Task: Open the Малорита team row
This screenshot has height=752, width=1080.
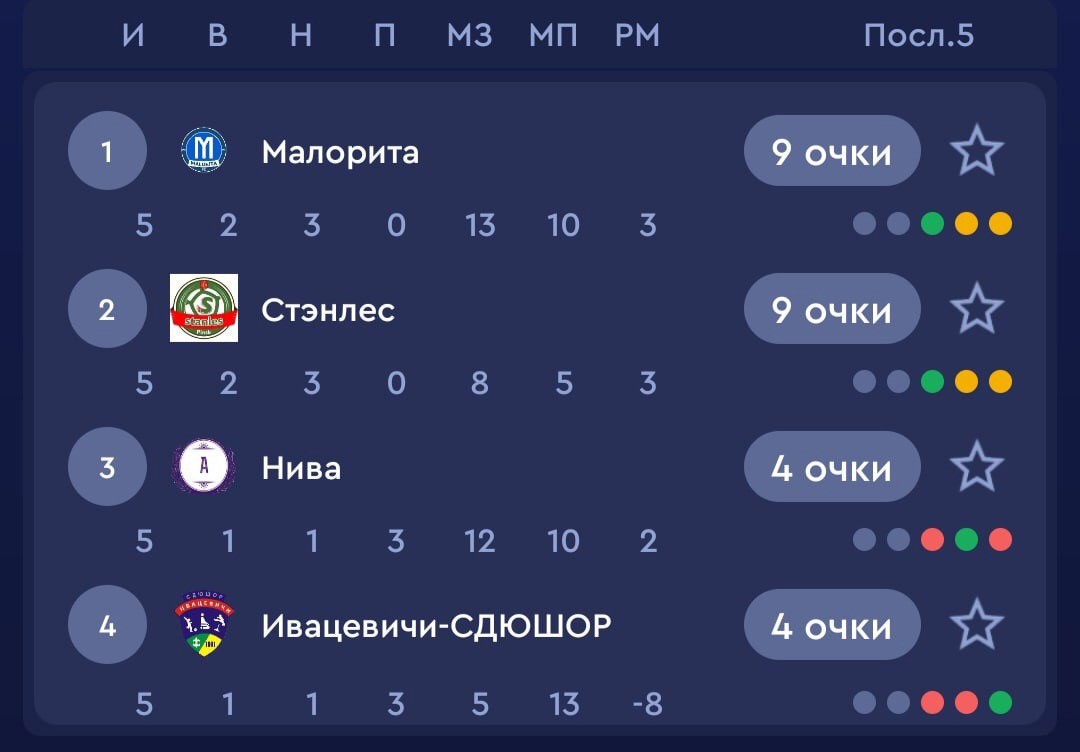Action: [340, 152]
